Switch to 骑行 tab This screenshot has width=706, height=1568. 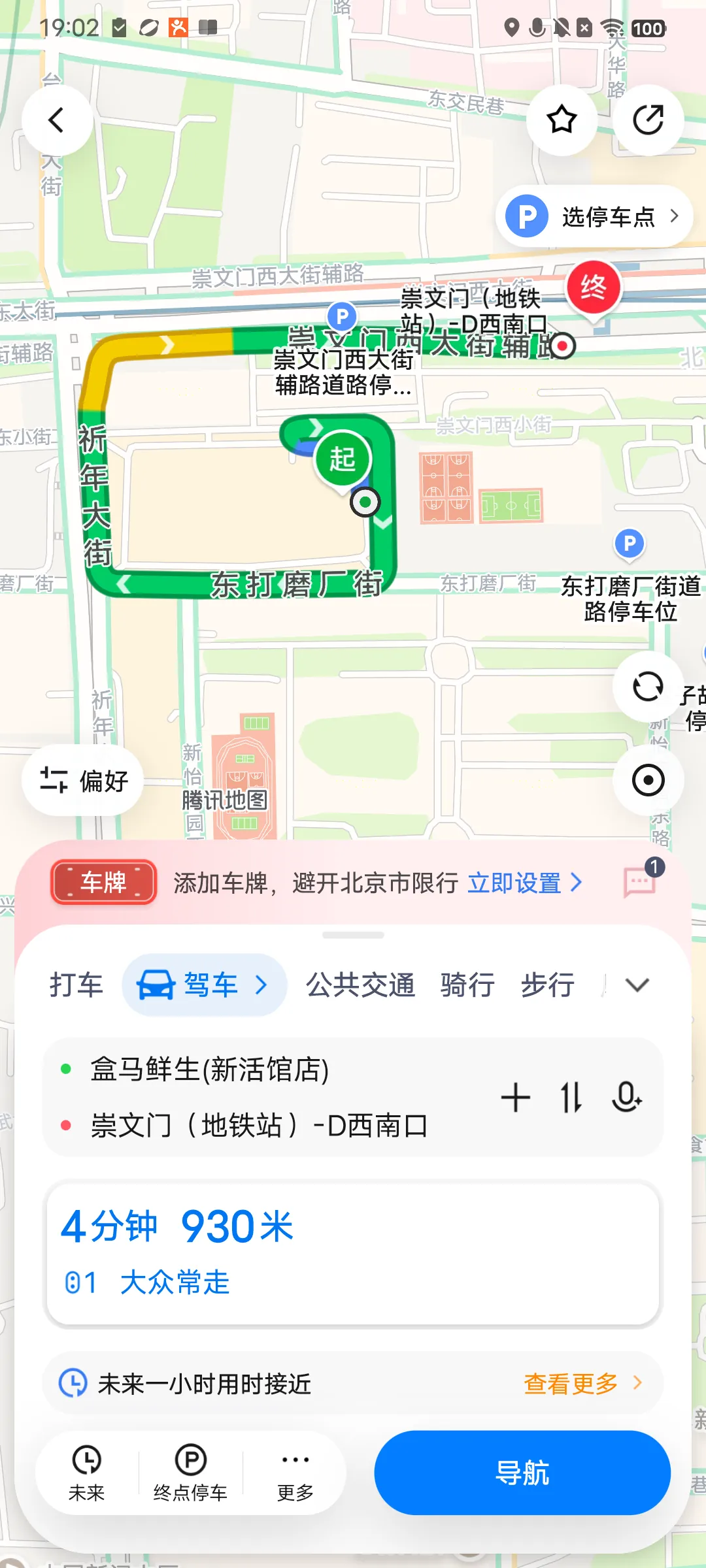tap(467, 985)
